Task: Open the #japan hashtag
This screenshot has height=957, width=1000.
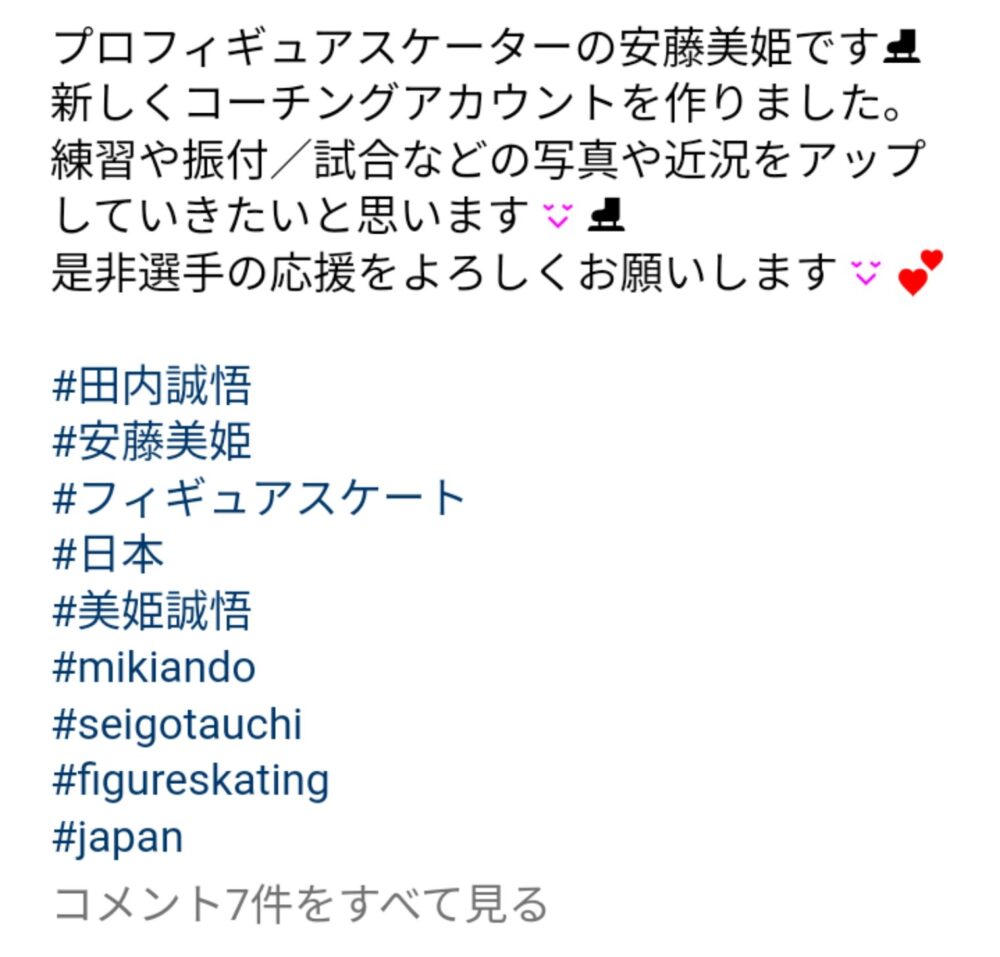Action: (117, 838)
